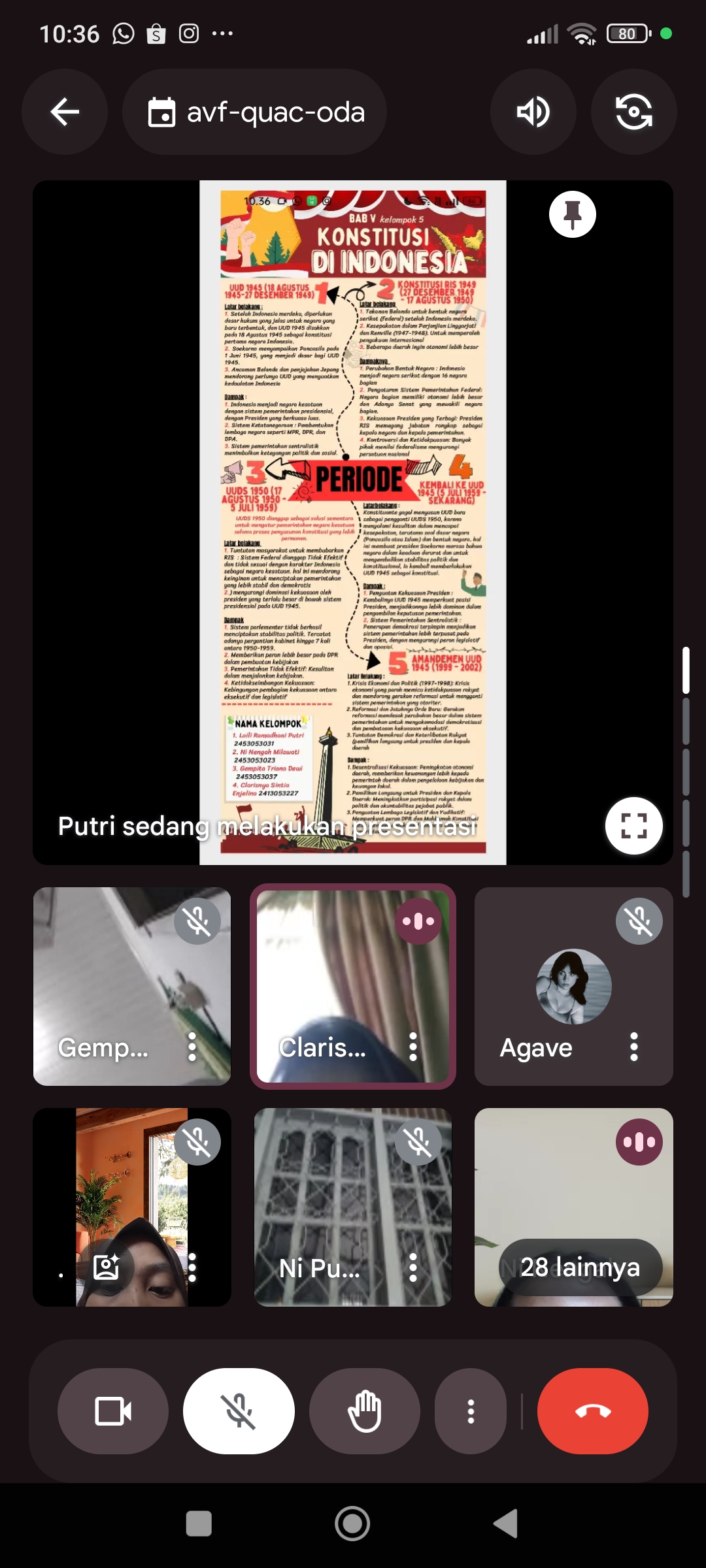The image size is (706, 1568).
Task: Go back from the meeting screen
Action: (65, 112)
